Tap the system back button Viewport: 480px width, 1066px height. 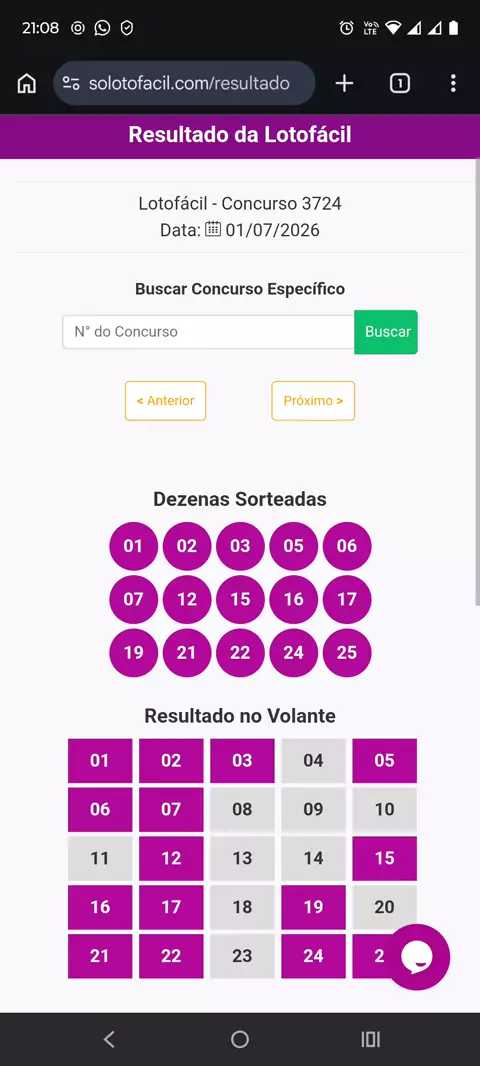coord(109,1039)
